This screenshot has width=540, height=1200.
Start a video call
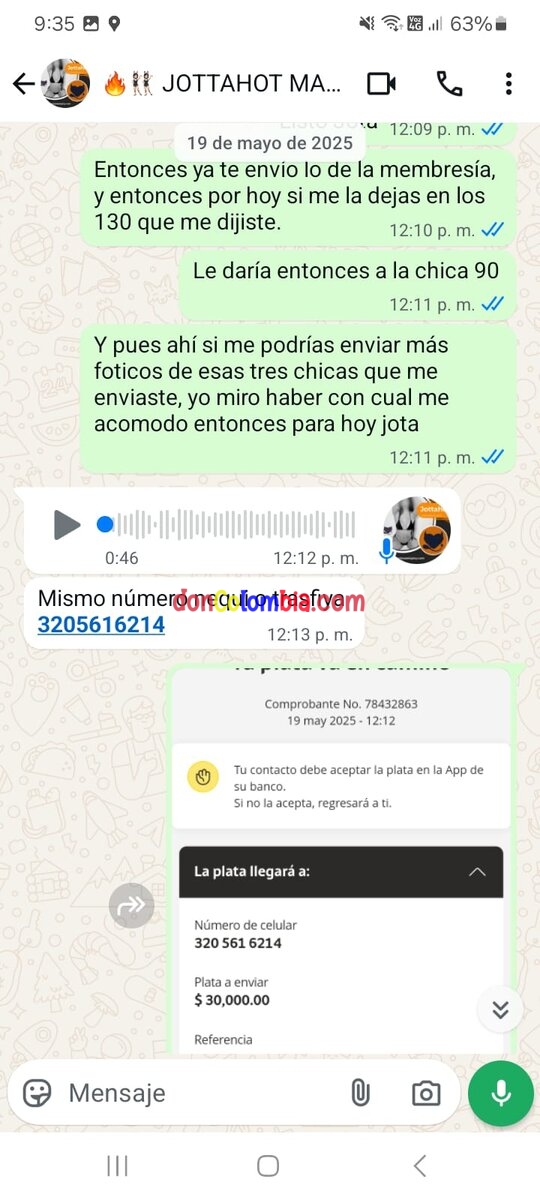click(x=381, y=84)
